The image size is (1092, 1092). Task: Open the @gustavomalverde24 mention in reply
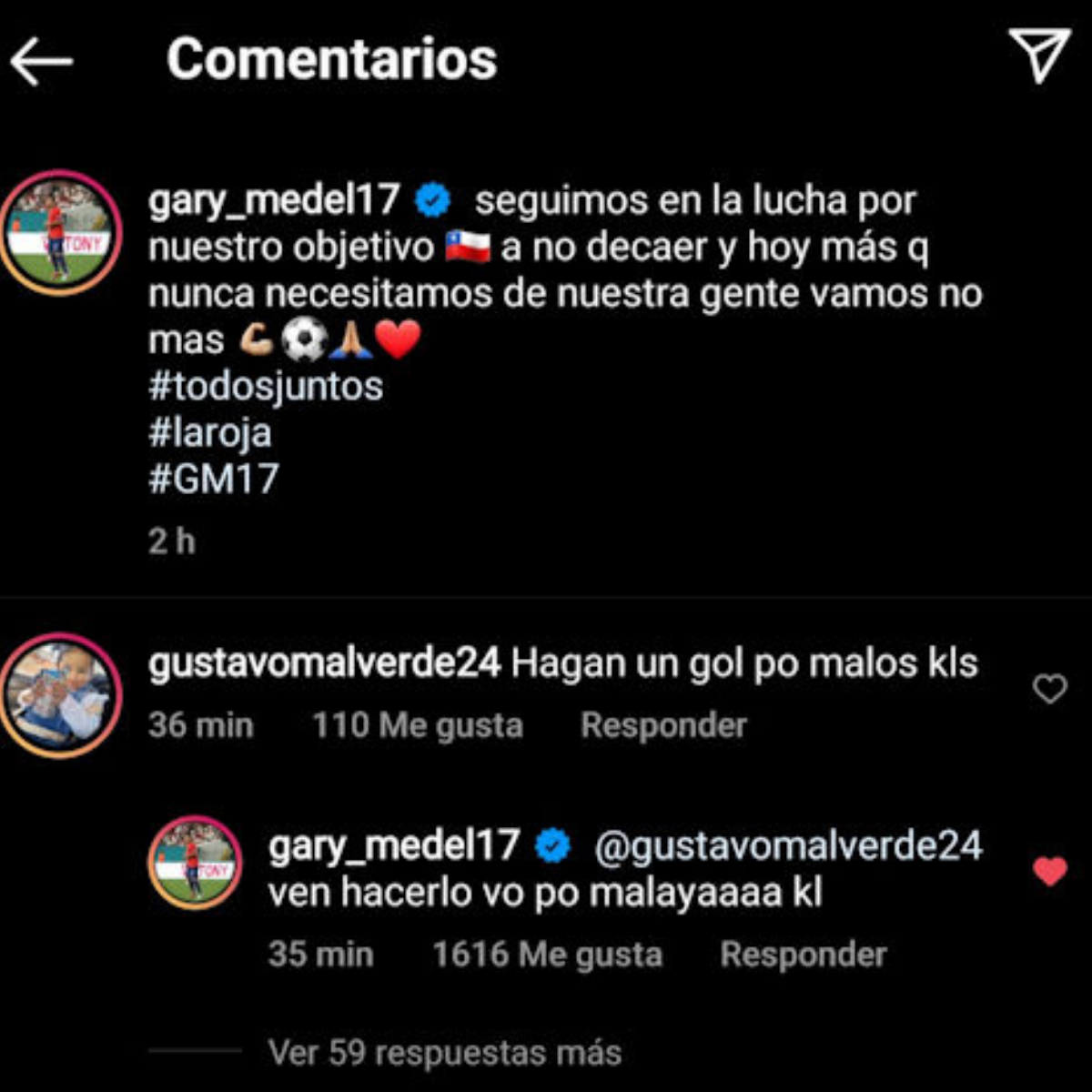pos(788,846)
